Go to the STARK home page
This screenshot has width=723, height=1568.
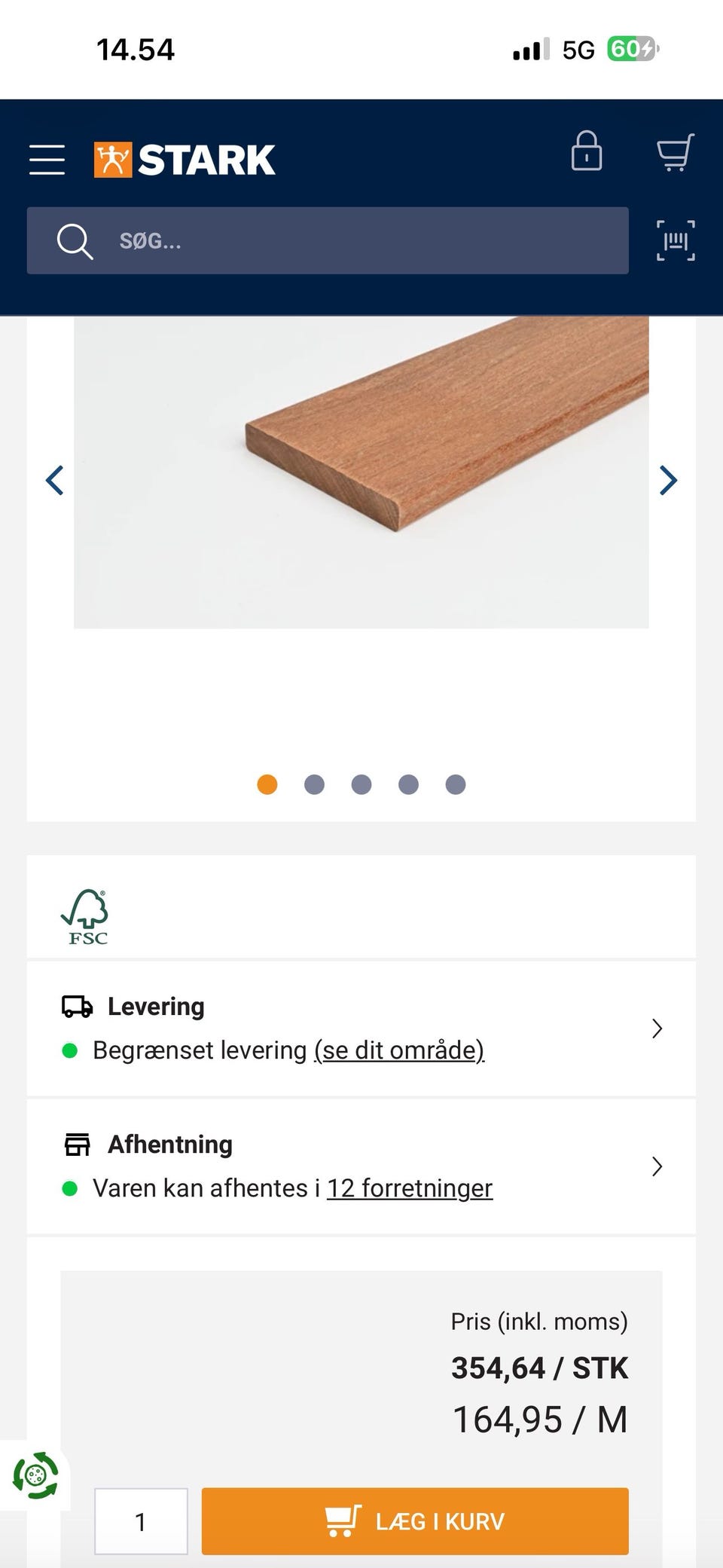tap(185, 160)
